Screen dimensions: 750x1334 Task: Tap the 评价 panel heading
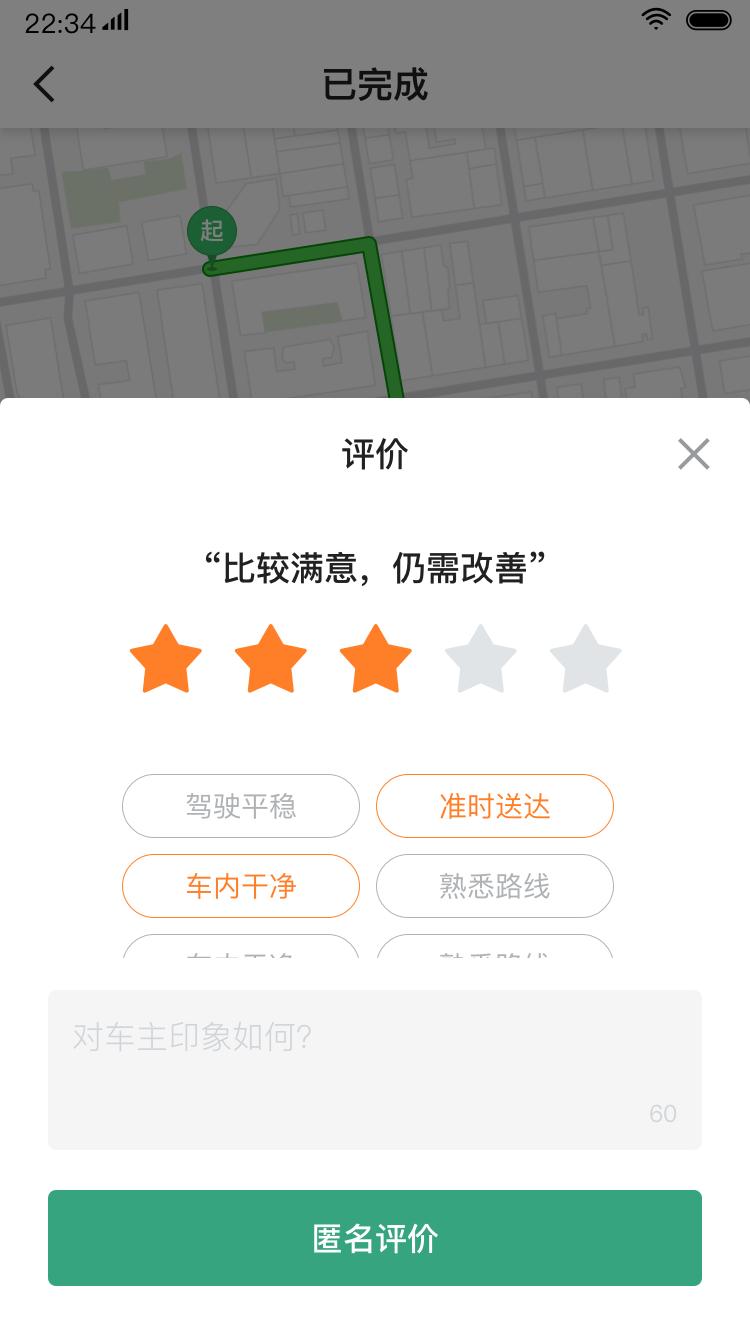pos(375,454)
